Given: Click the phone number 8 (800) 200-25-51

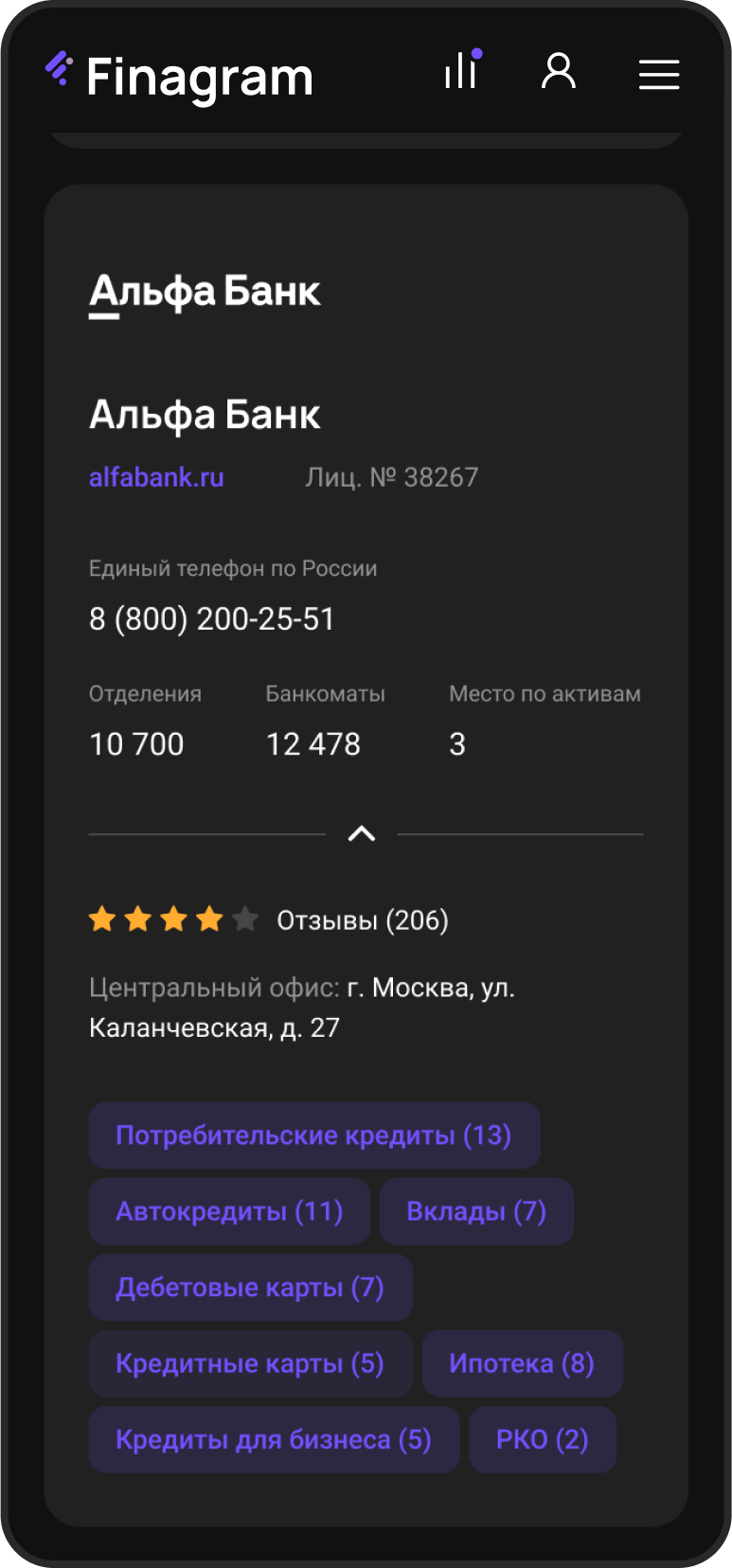Looking at the screenshot, I should tap(212, 618).
